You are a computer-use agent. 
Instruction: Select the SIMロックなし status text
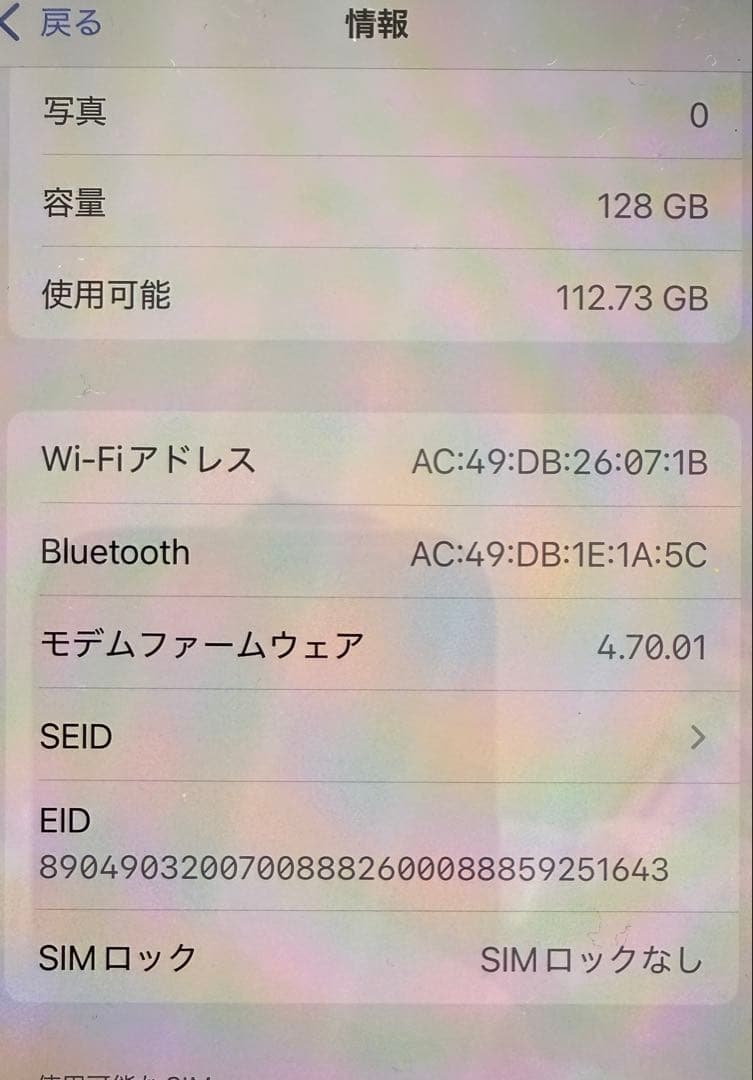point(589,958)
